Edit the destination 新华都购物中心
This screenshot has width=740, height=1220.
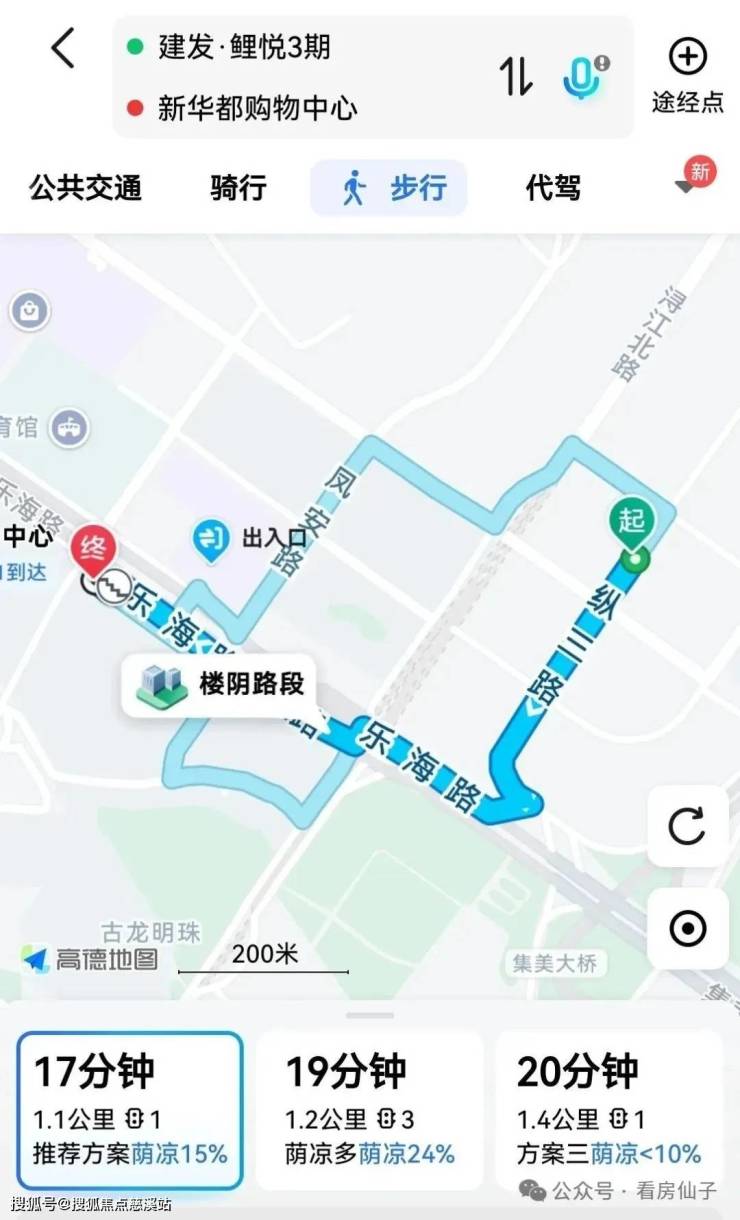[x=257, y=108]
